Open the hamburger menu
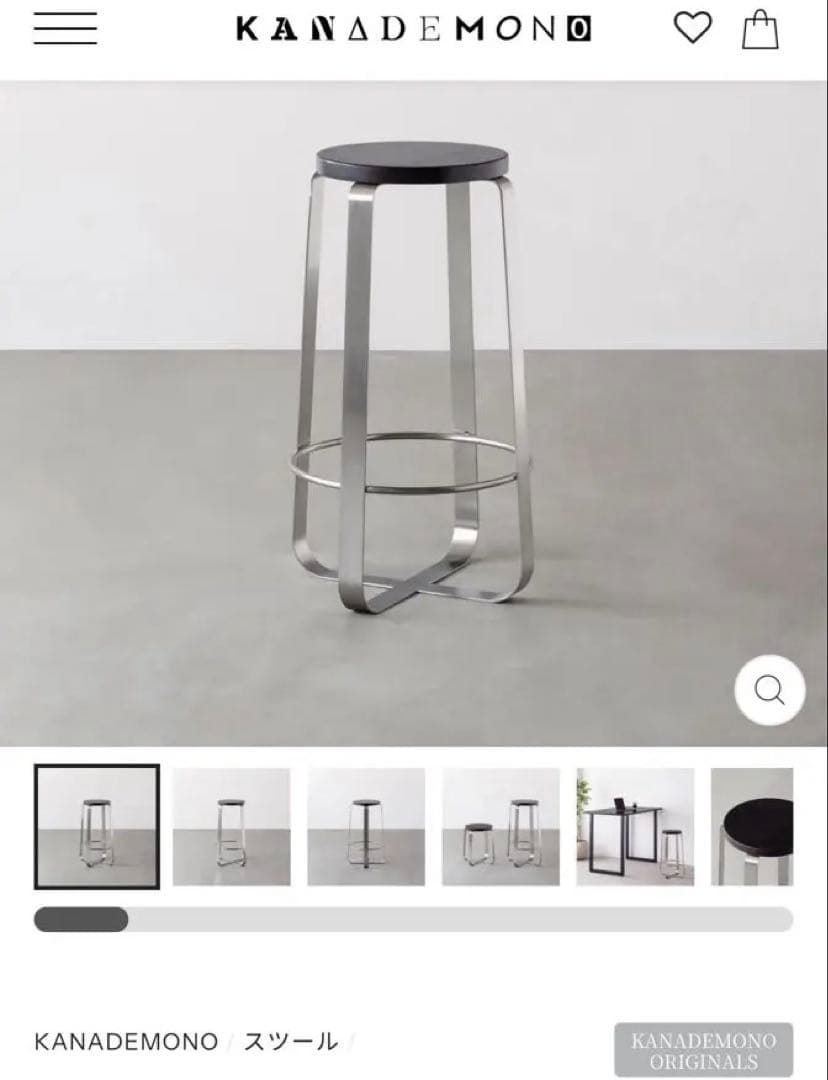The image size is (828, 1080). tap(65, 28)
